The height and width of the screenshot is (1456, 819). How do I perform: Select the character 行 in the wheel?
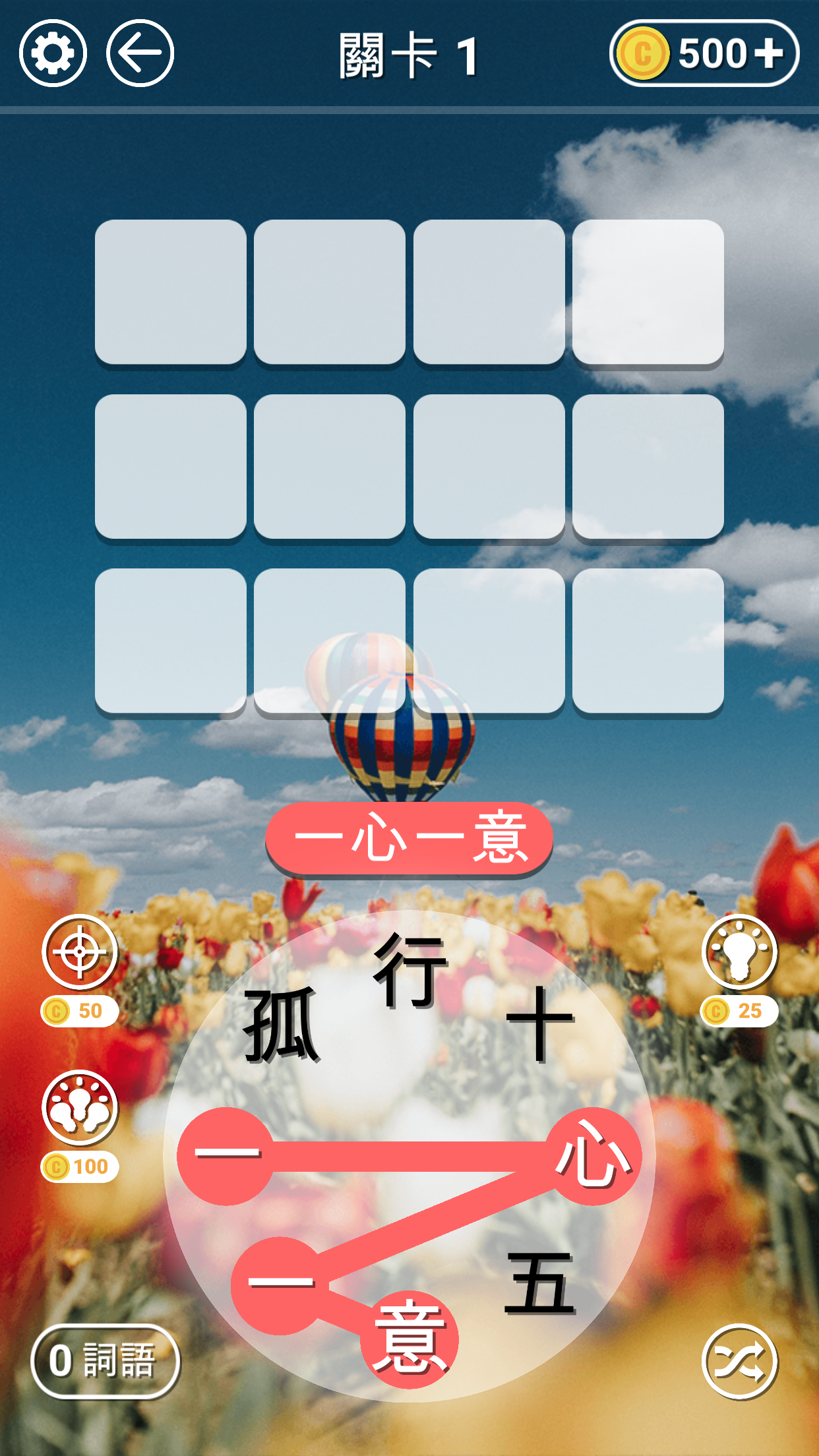pos(409,969)
